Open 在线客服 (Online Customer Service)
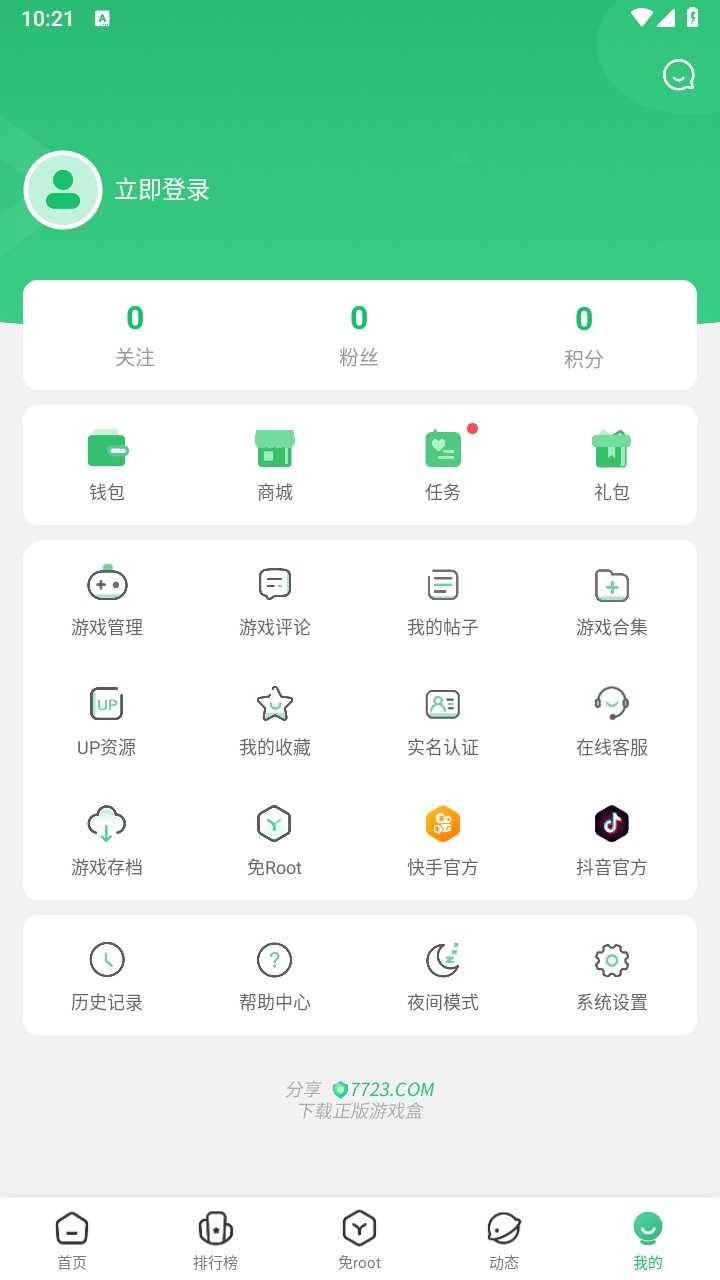 pos(611,717)
